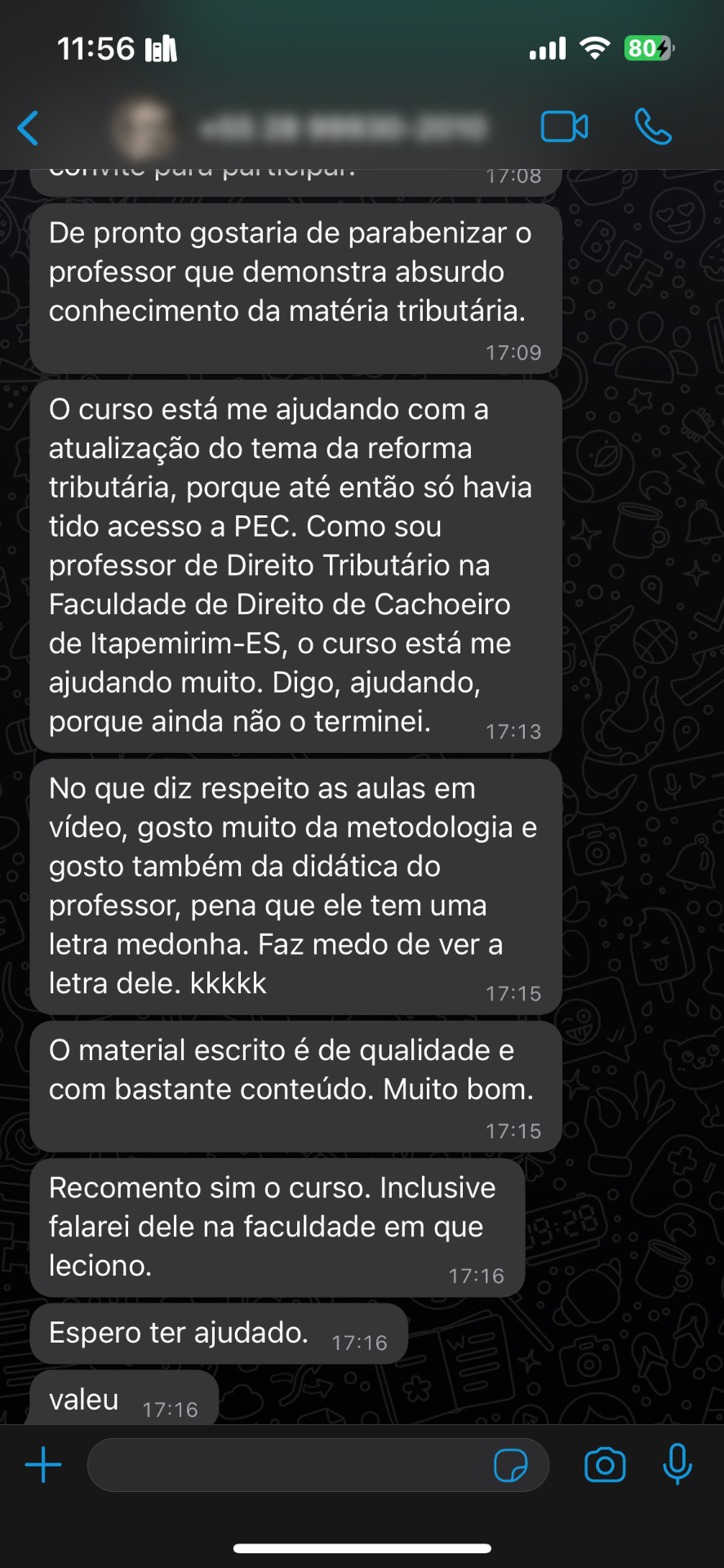The height and width of the screenshot is (1568, 724).
Task: Tap the back arrow to return to chats
Action: click(27, 126)
